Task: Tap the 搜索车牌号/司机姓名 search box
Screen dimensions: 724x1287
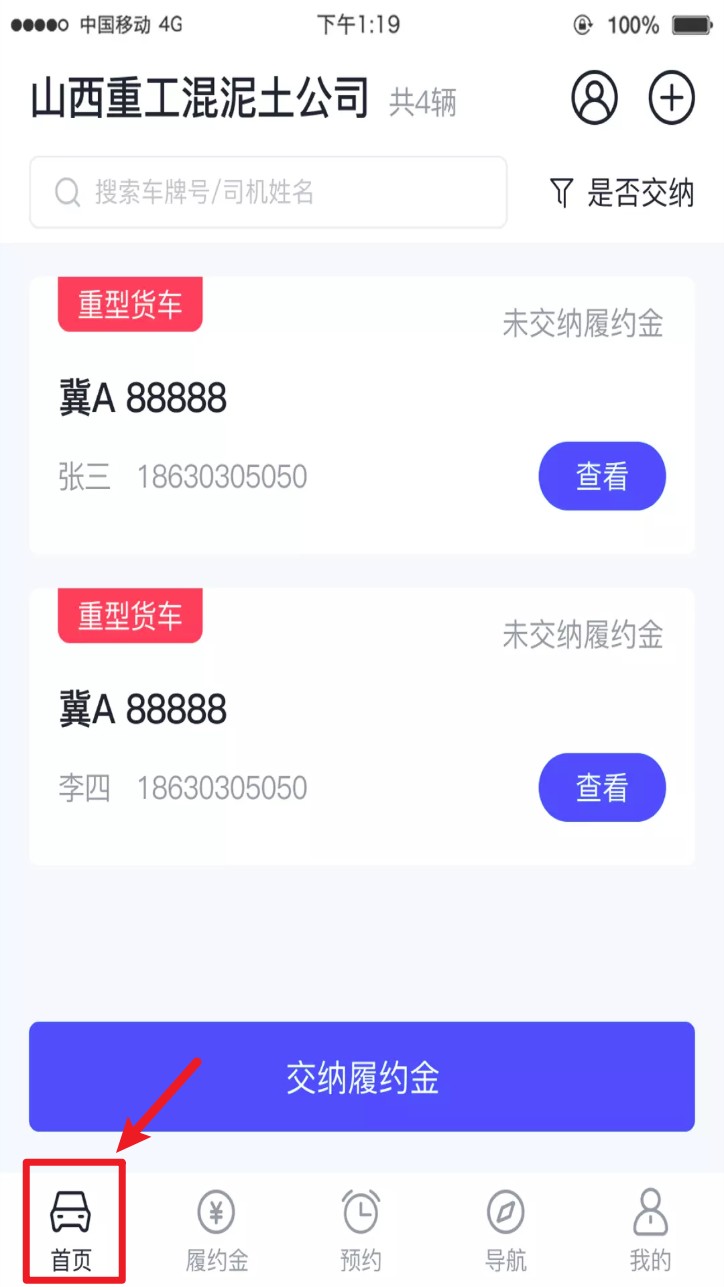Action: pos(268,192)
